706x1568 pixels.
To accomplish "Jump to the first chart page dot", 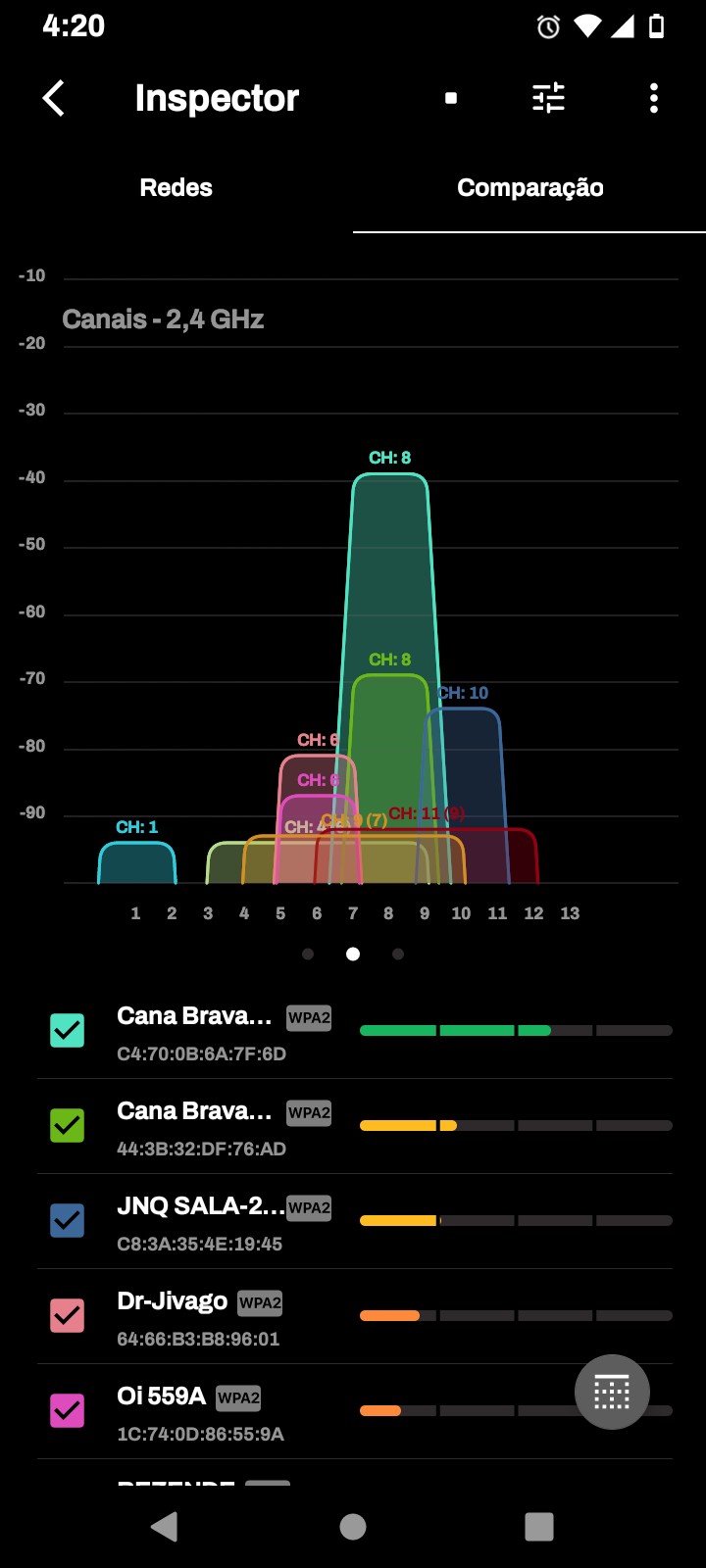I will (x=308, y=954).
